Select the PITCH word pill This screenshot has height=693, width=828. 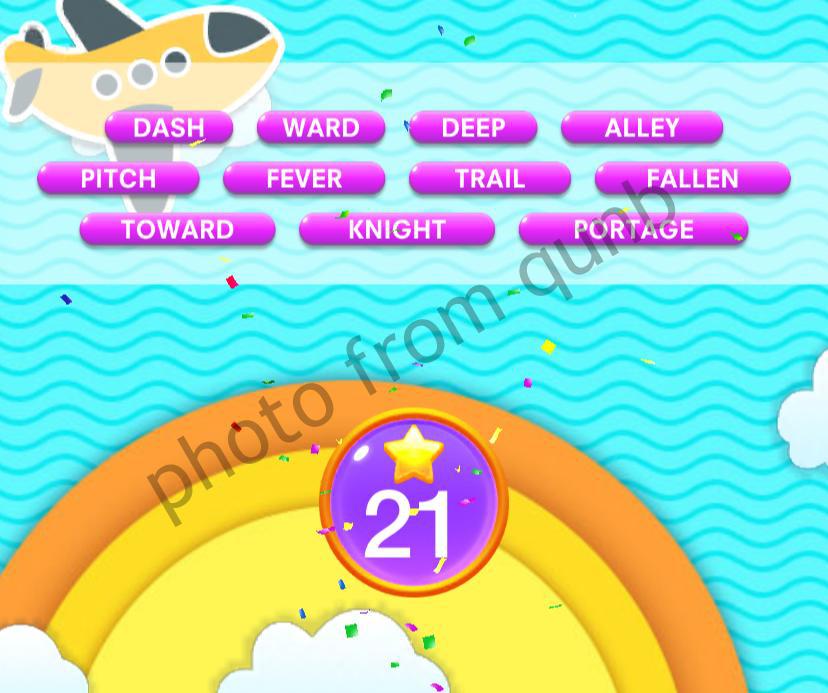pyautogui.click(x=118, y=179)
